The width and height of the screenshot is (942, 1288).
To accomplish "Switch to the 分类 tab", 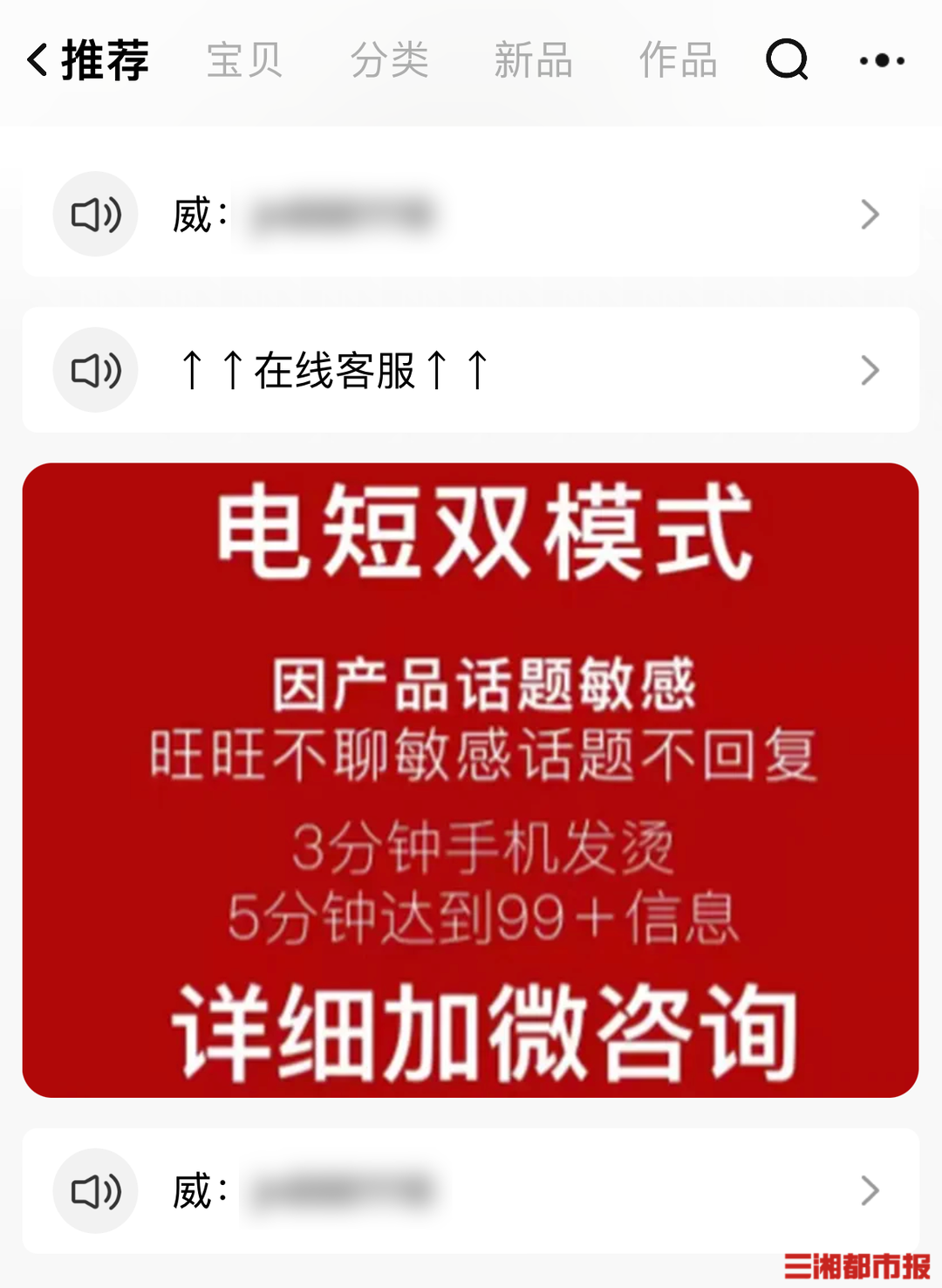I will click(389, 60).
